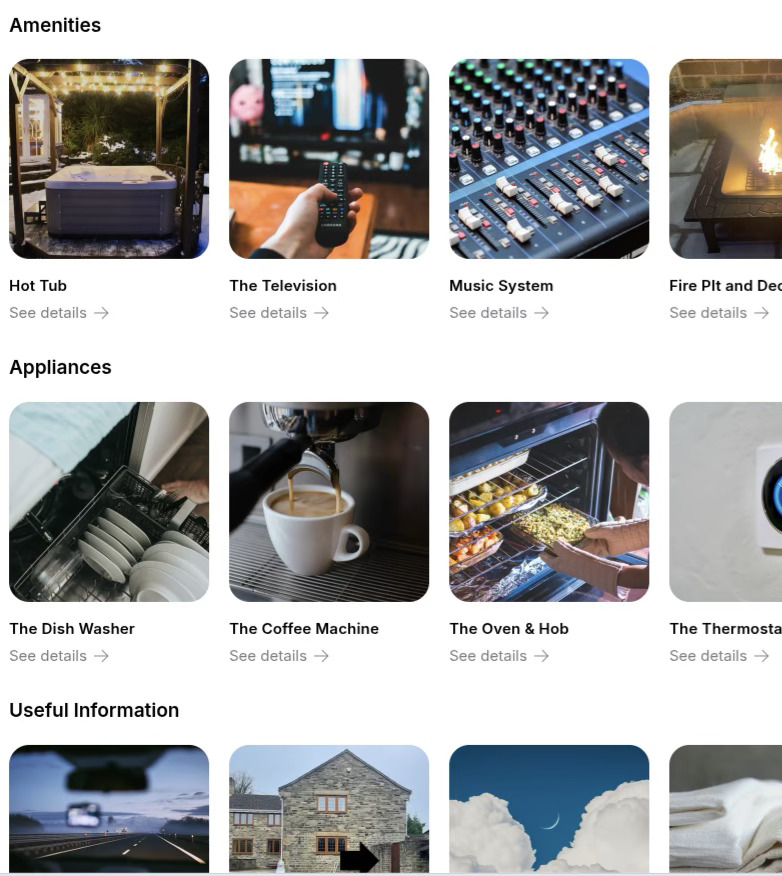See details for Fire Pit
This screenshot has height=876, width=782.
pos(719,313)
